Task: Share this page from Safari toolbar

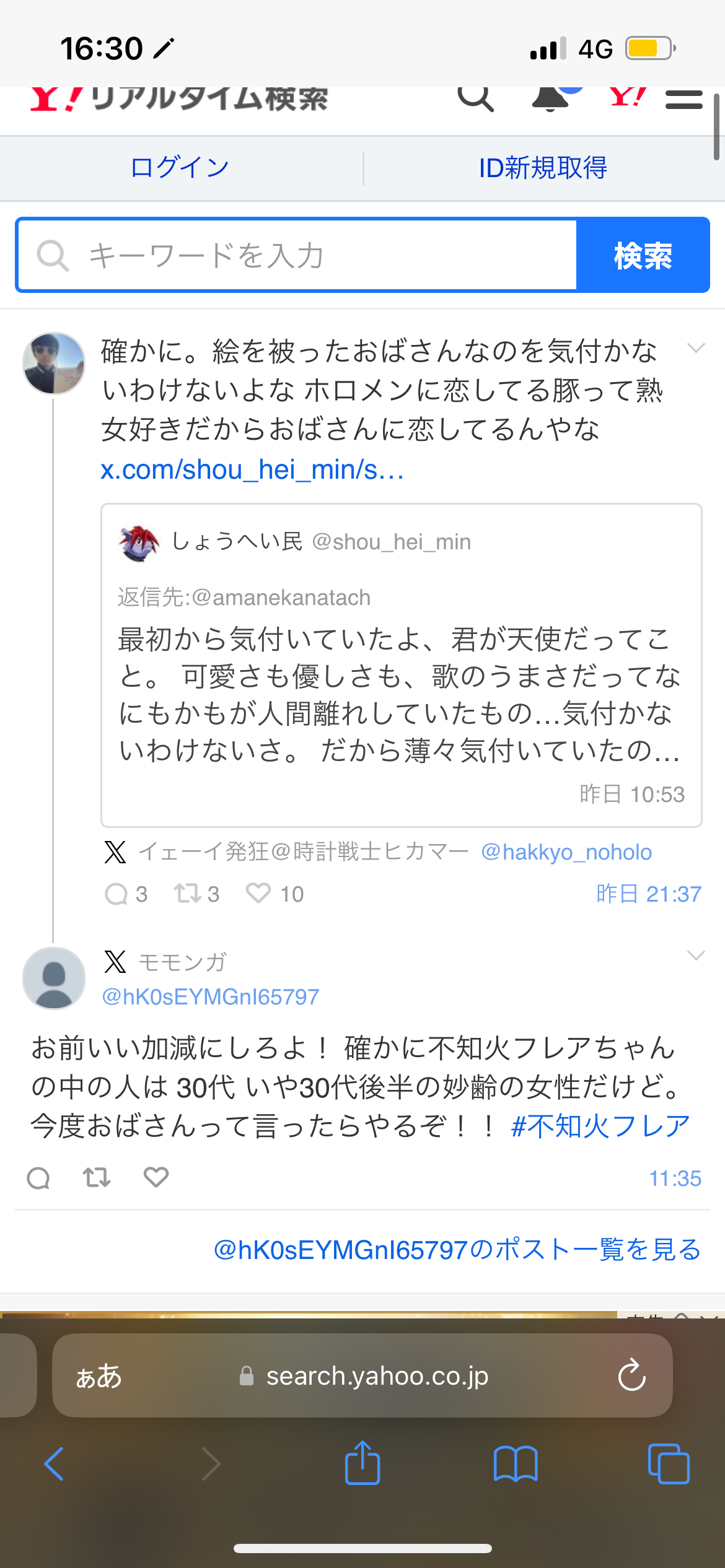Action: pos(362,1463)
